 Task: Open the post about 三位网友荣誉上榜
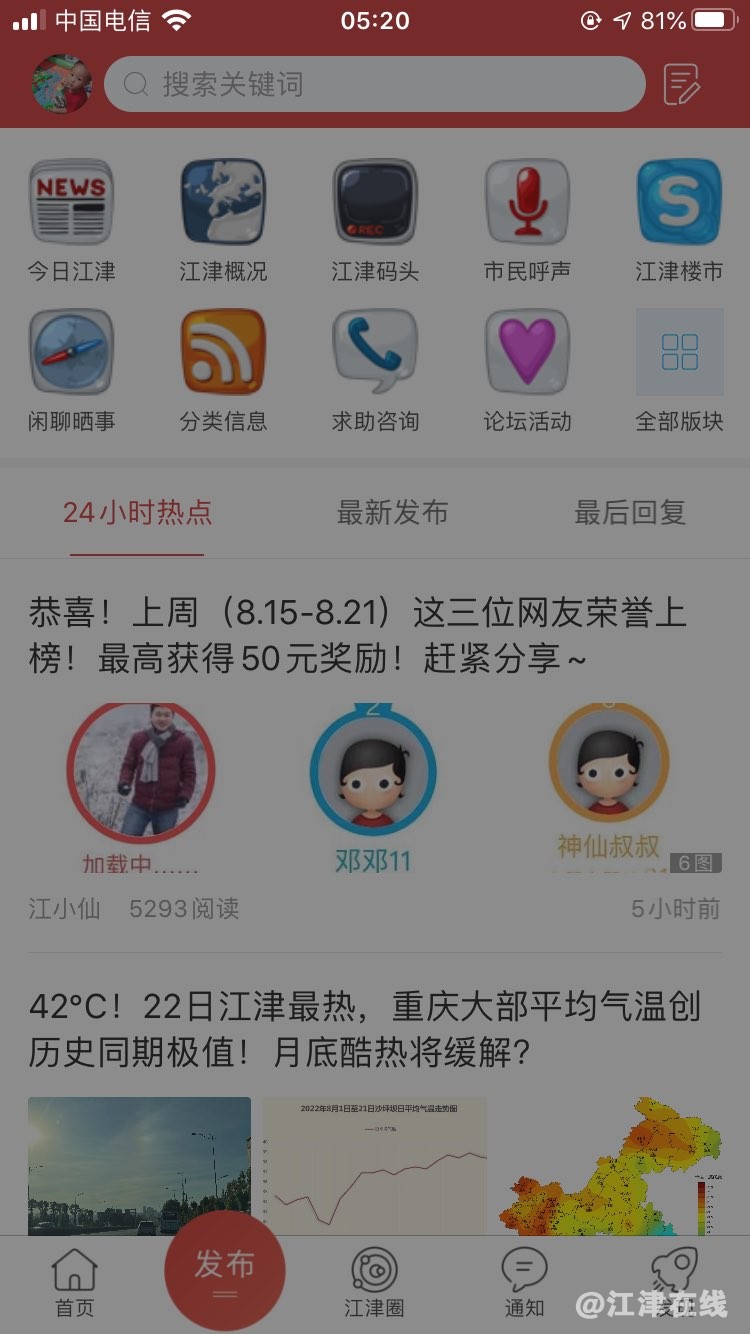coord(357,636)
